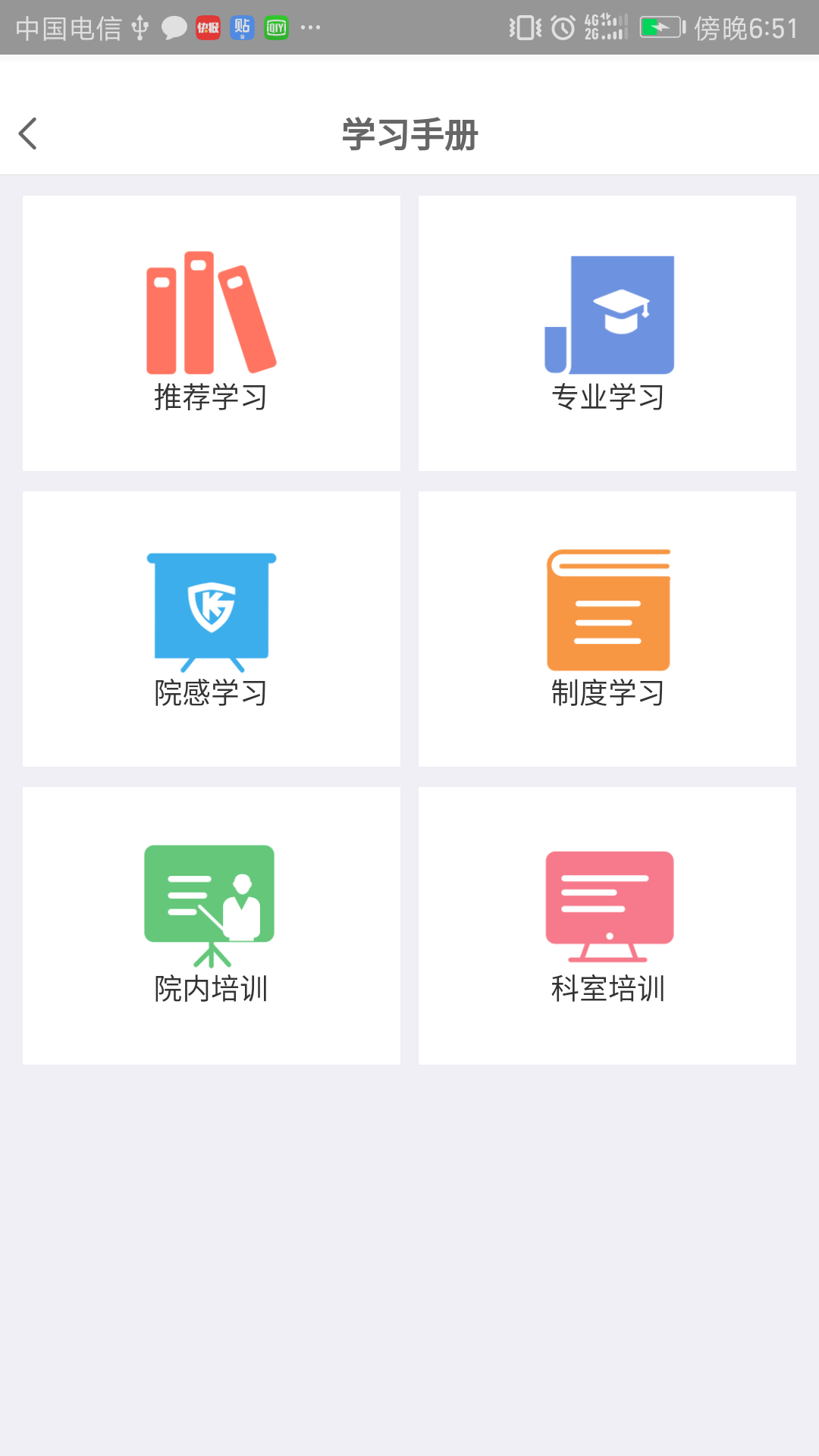Tap the iQIYI icon in status bar
Image resolution: width=819 pixels, height=1456 pixels.
(277, 27)
